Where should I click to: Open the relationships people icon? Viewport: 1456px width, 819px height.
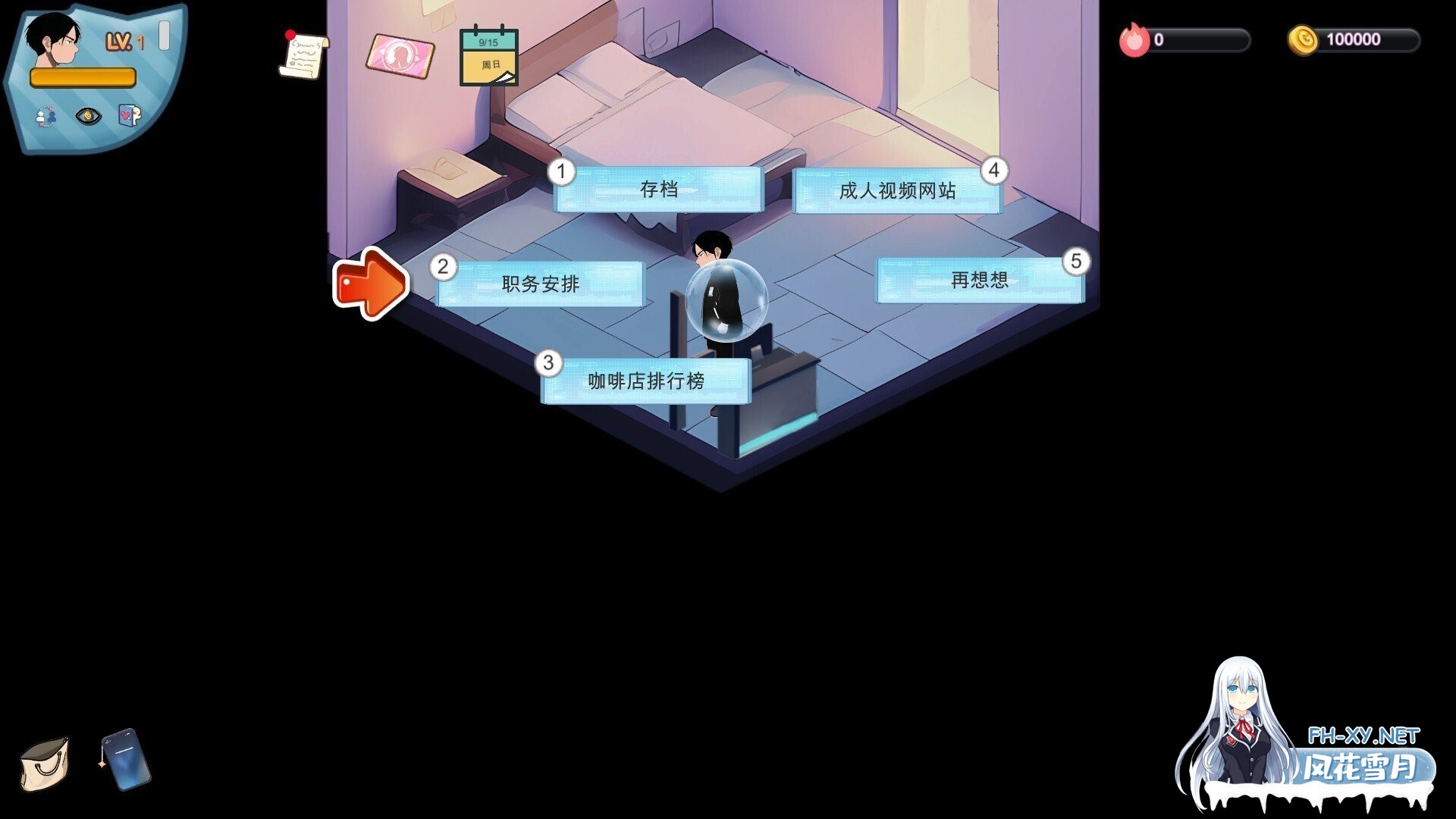click(46, 116)
